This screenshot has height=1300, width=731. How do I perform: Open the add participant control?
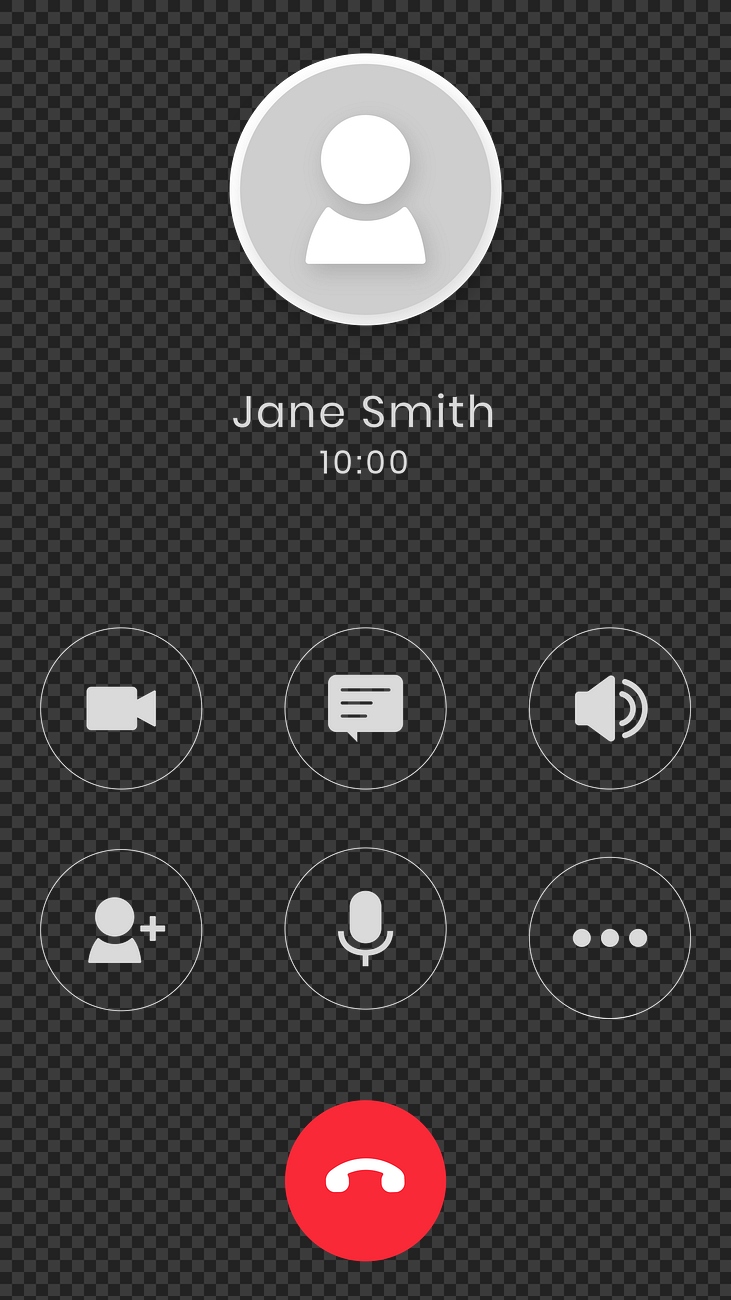(121, 930)
